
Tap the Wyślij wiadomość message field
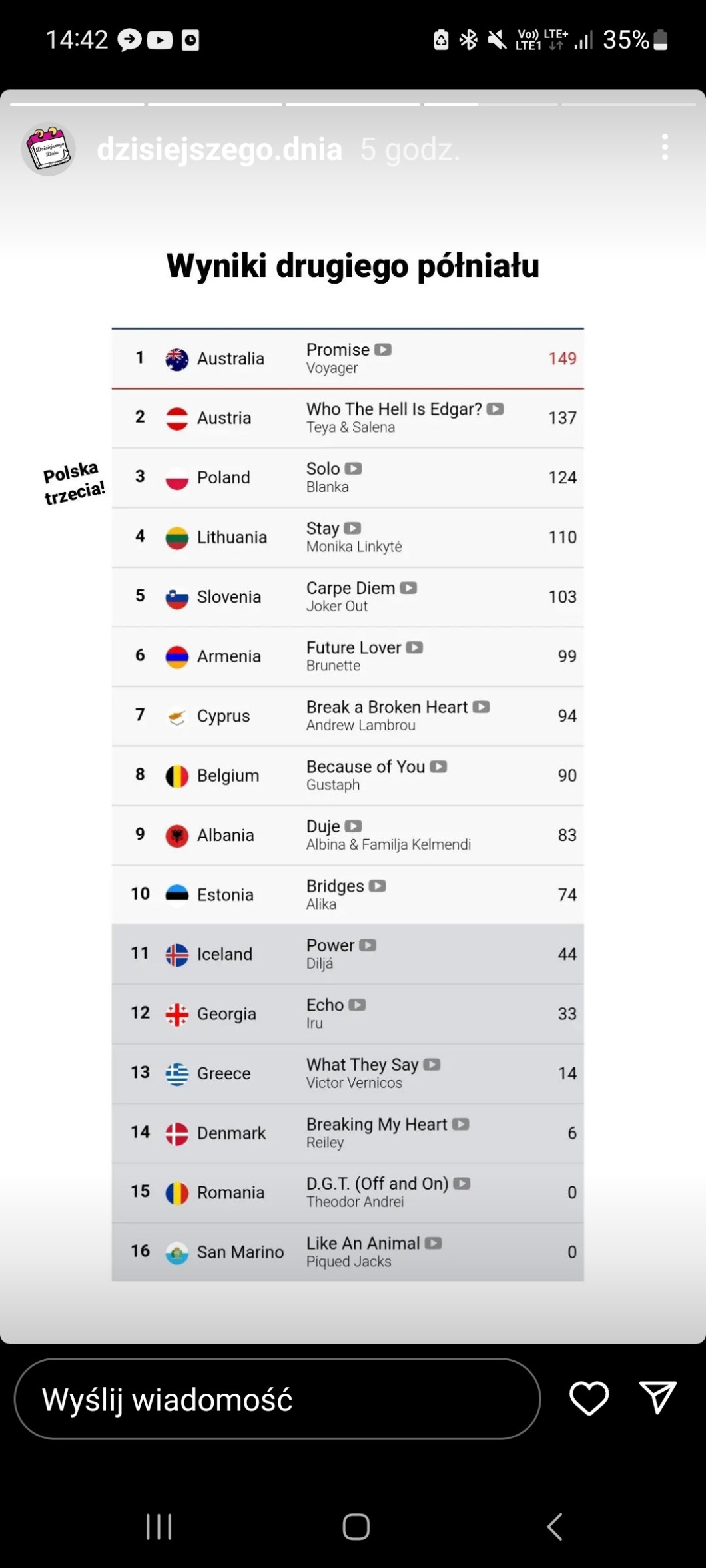[276, 1399]
